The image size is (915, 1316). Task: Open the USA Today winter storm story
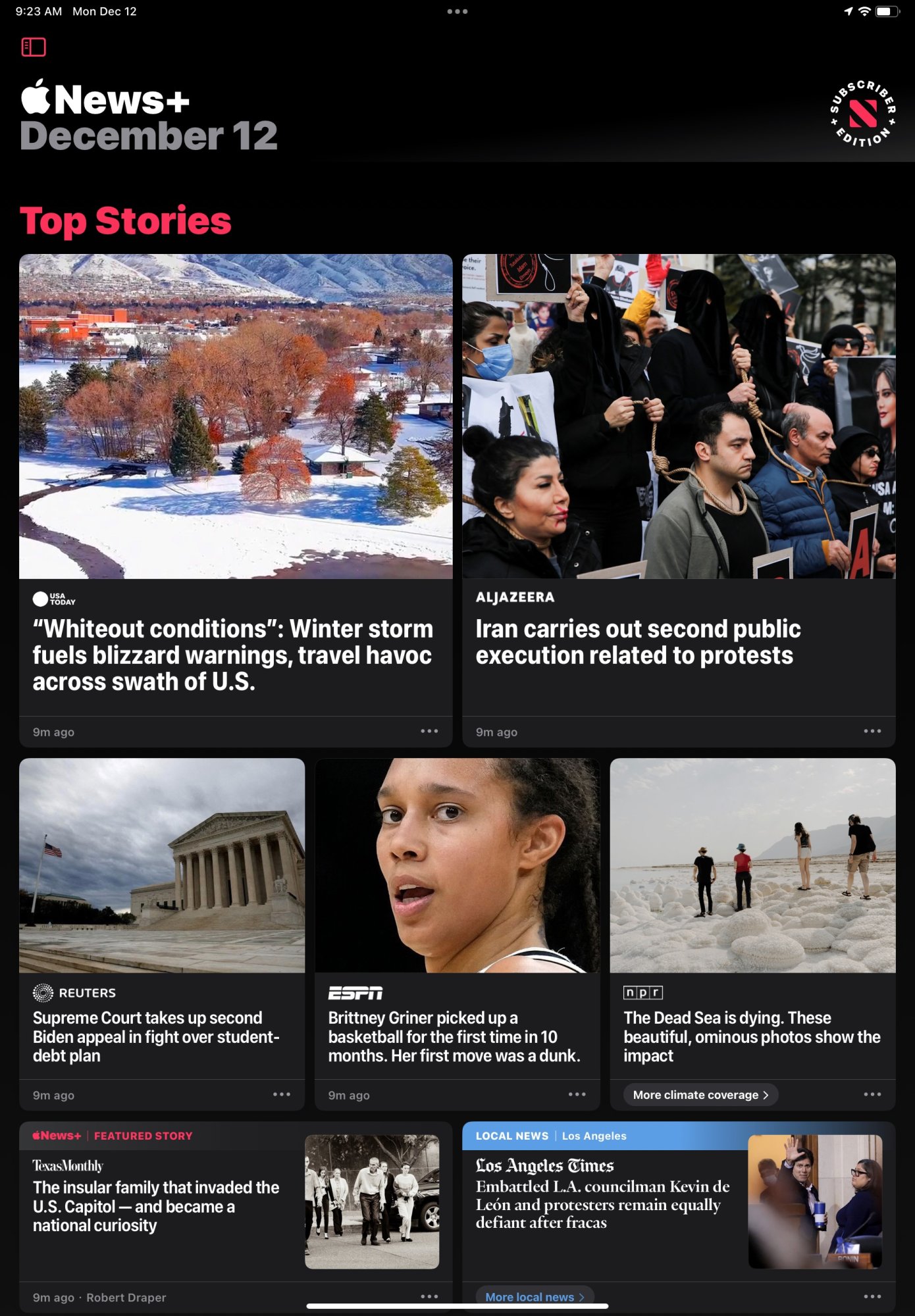pyautogui.click(x=232, y=655)
